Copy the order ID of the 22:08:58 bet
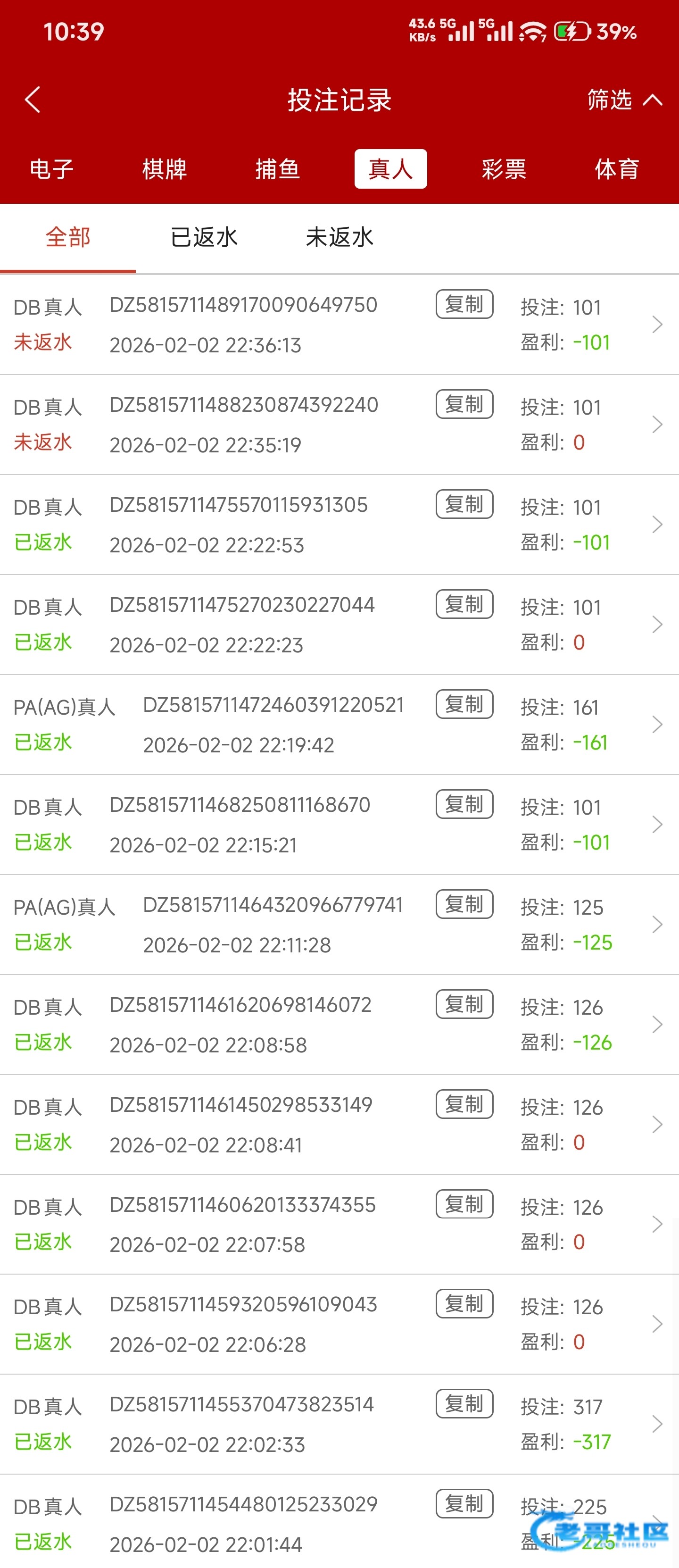The height and width of the screenshot is (1568, 679). [464, 1004]
